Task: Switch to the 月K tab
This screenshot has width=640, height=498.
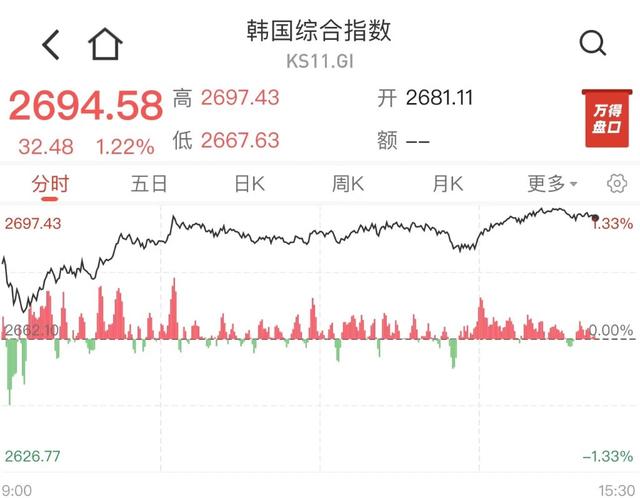Action: (x=448, y=184)
